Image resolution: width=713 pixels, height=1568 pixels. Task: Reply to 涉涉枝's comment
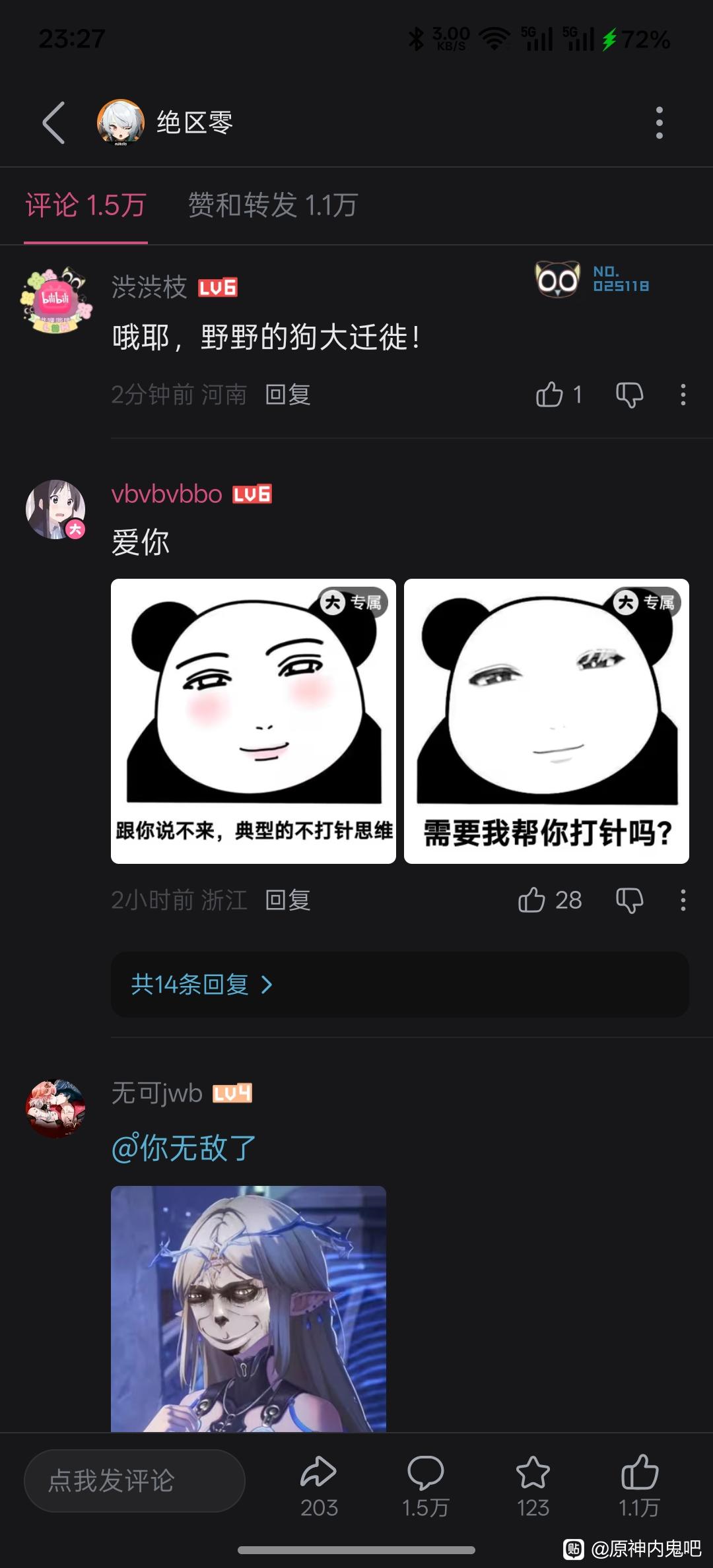288,395
